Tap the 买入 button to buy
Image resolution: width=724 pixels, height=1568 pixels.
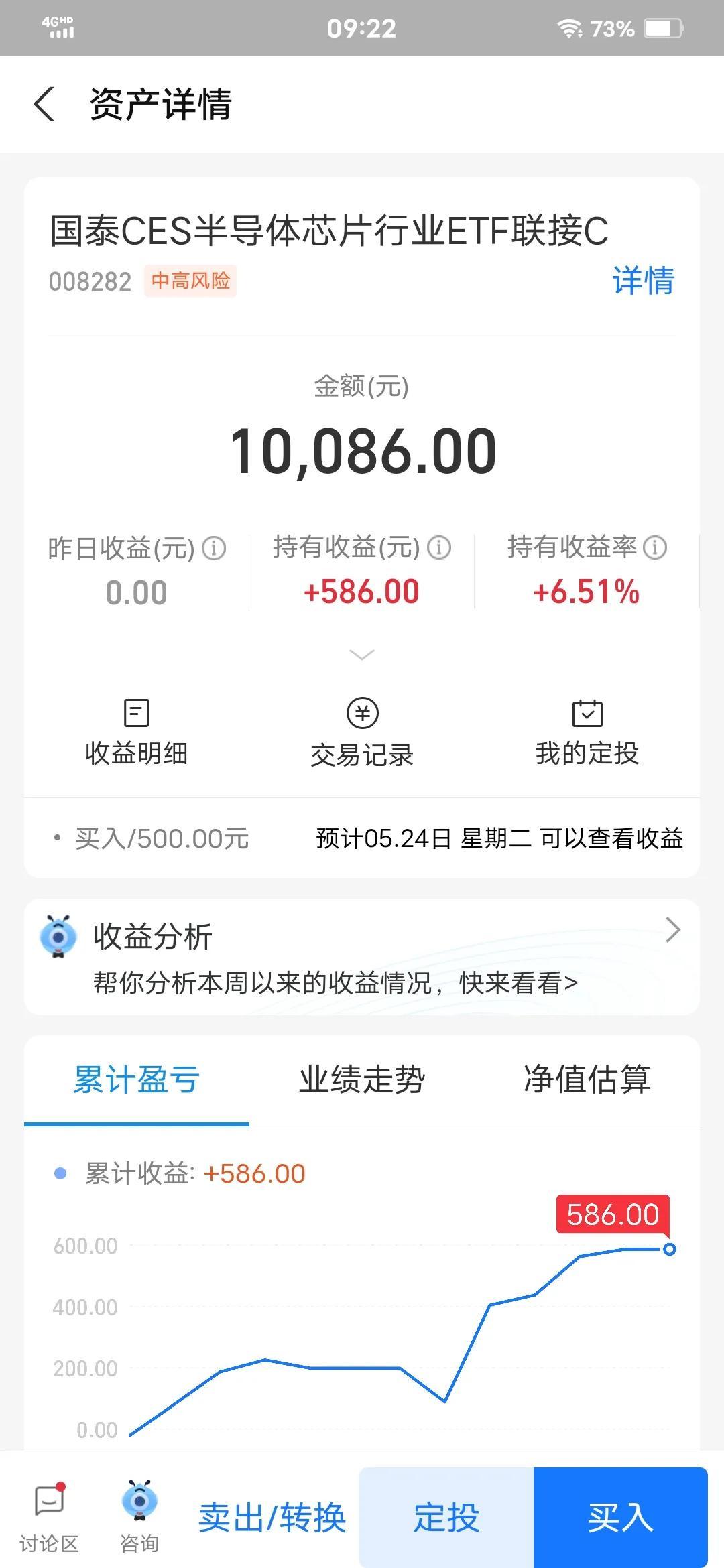(x=621, y=1518)
